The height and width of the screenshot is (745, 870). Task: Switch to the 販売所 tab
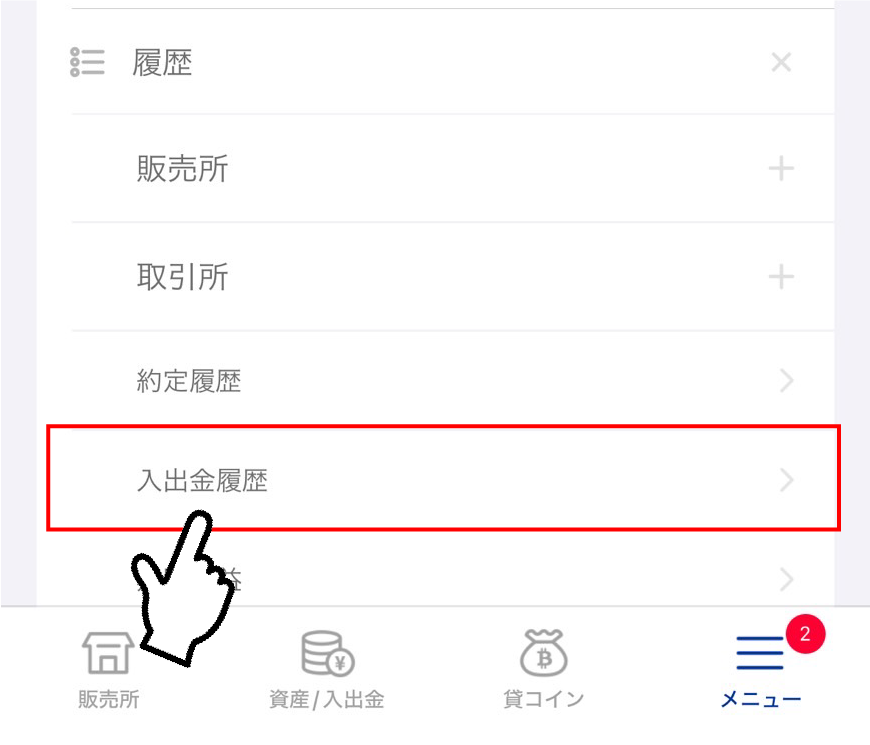click(108, 670)
